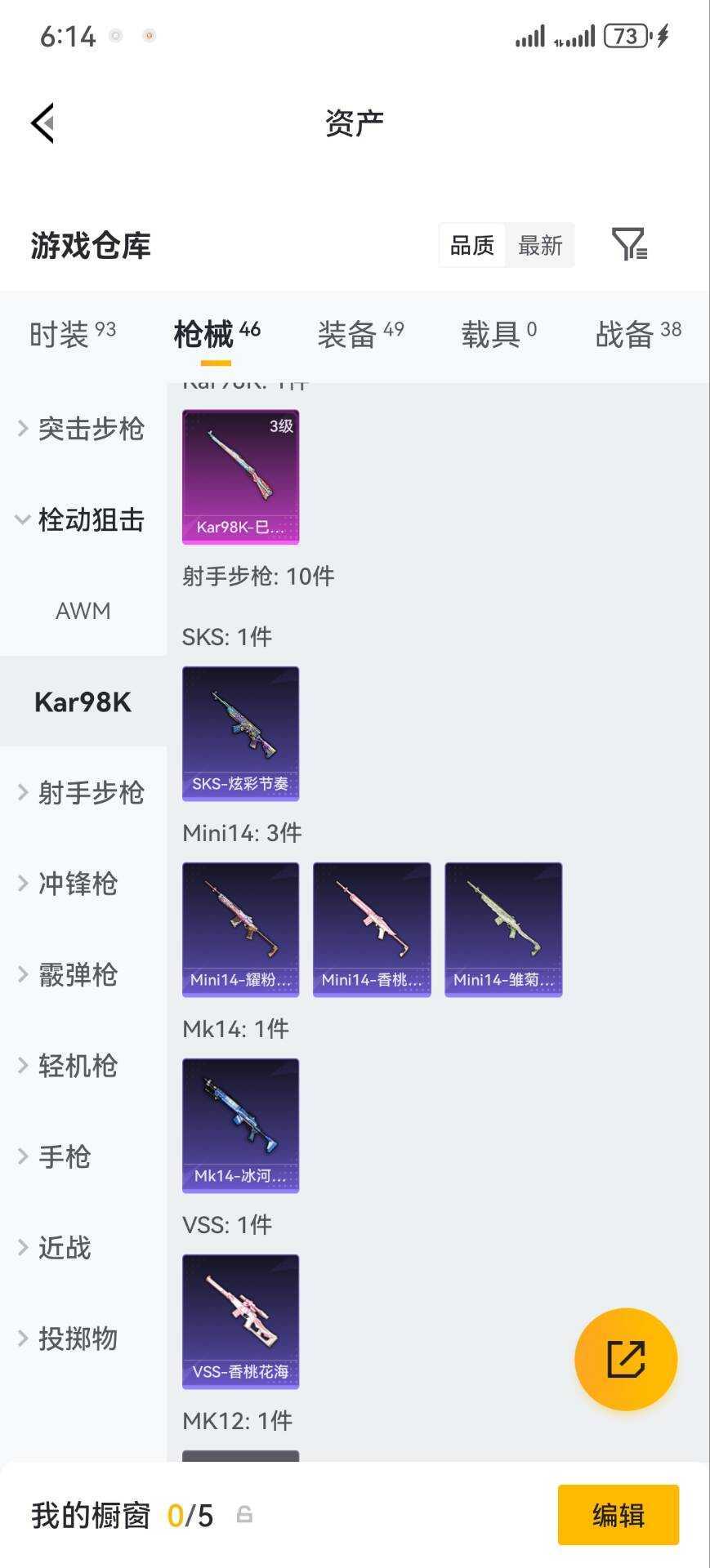Open the SKS-炫彩节奏 skin
710x1568 pixels.
tap(239, 733)
